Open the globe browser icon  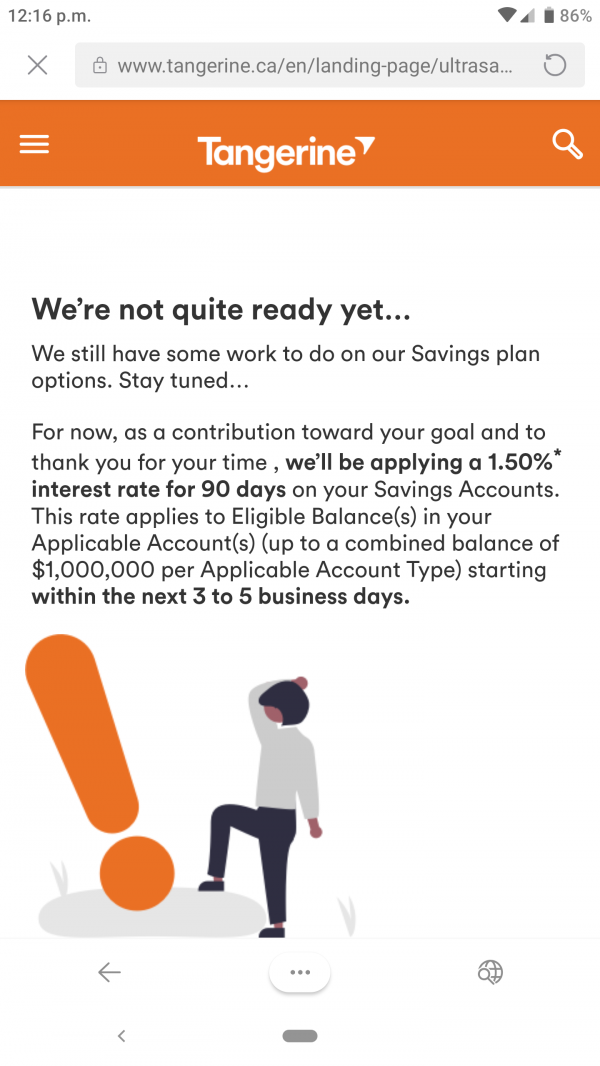pyautogui.click(x=490, y=972)
